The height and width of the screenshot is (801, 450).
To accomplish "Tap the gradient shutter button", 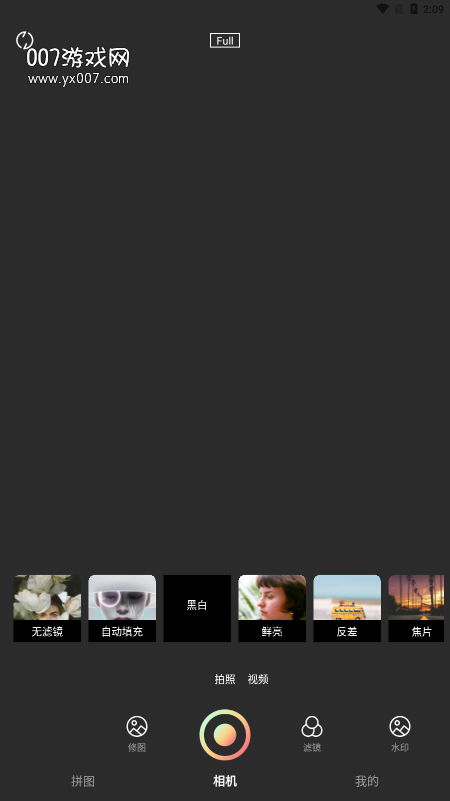I will click(225, 735).
